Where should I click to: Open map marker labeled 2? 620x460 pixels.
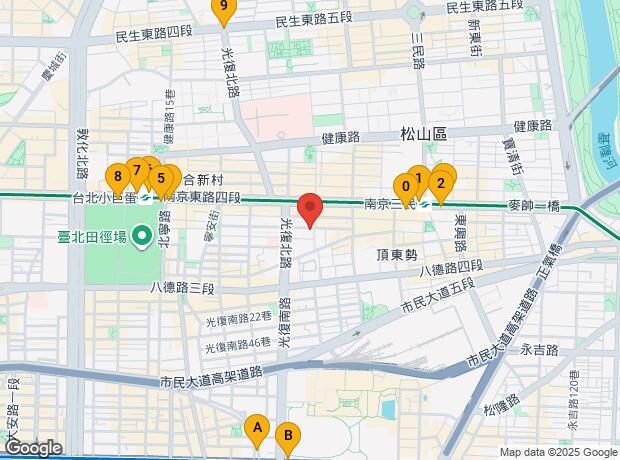coord(440,182)
